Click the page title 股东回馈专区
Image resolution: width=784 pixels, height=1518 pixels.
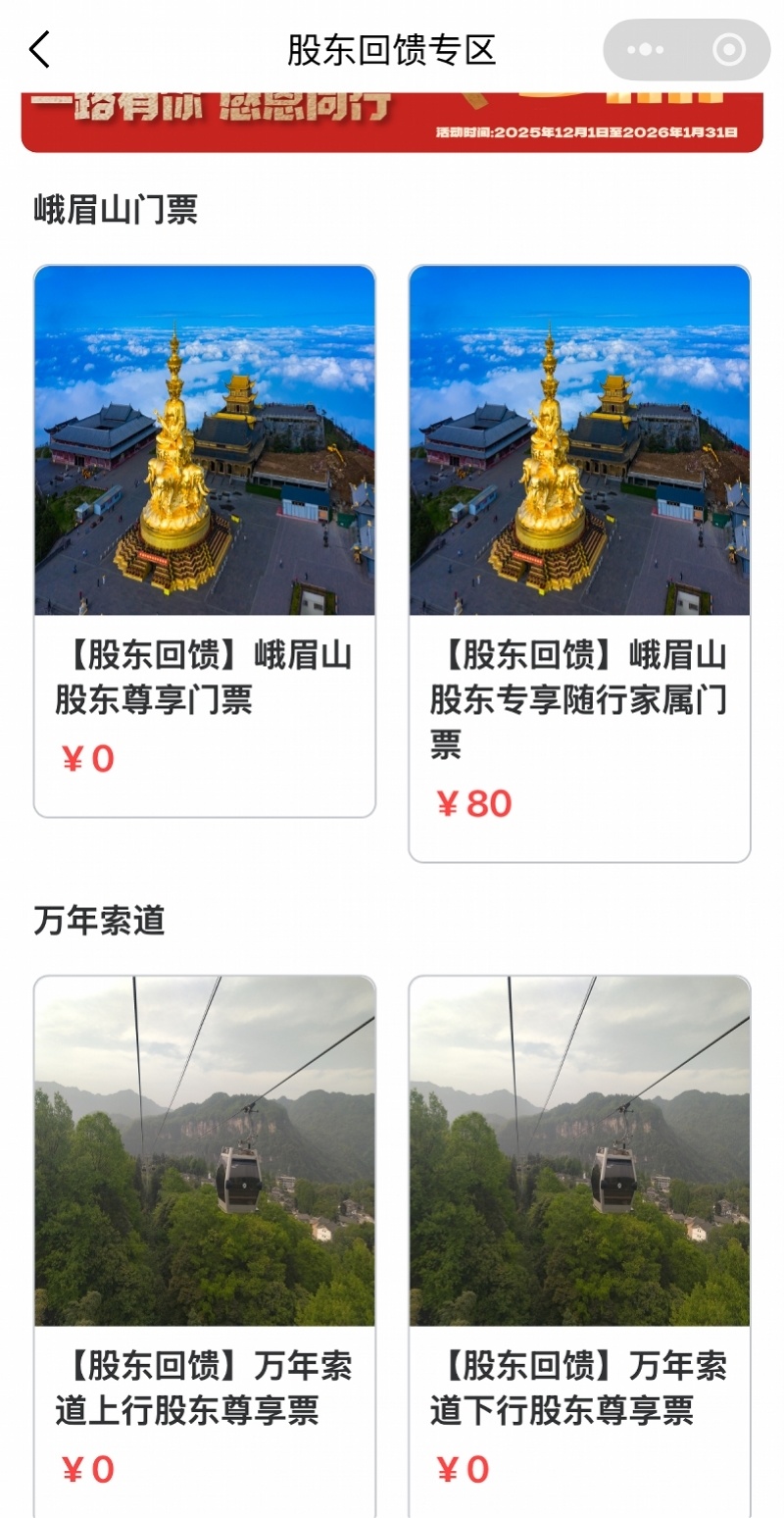point(392,49)
